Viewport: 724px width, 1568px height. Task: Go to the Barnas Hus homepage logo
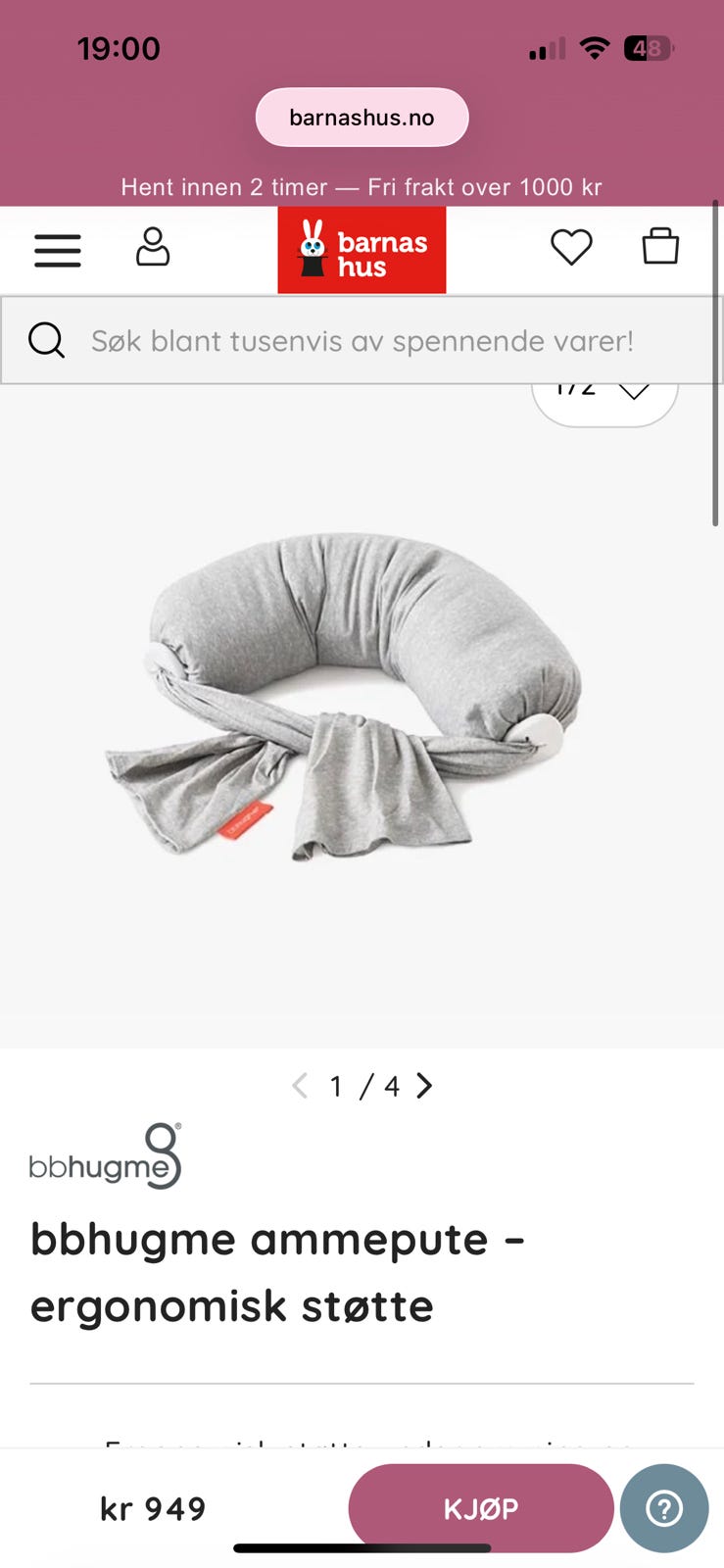362,250
